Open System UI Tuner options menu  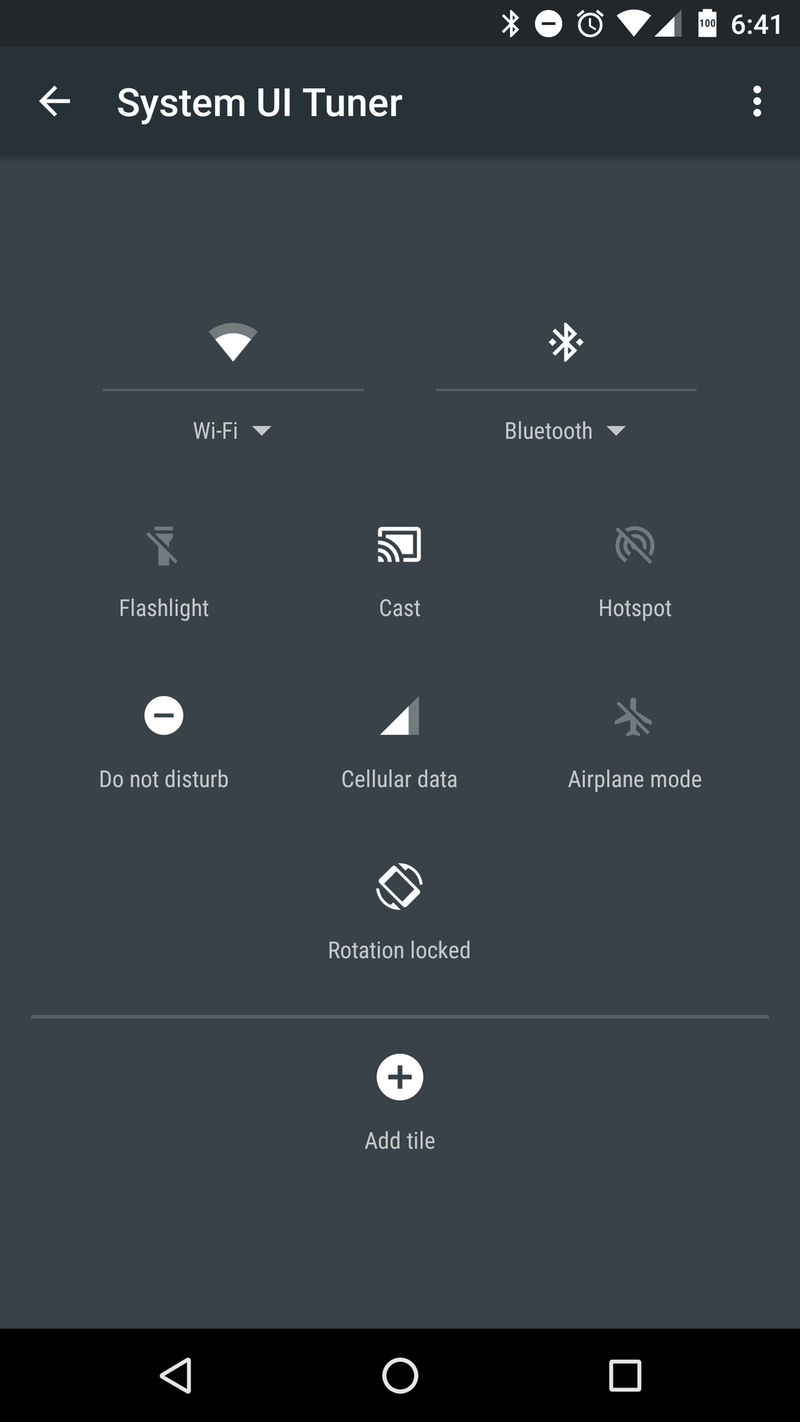pyautogui.click(x=757, y=101)
